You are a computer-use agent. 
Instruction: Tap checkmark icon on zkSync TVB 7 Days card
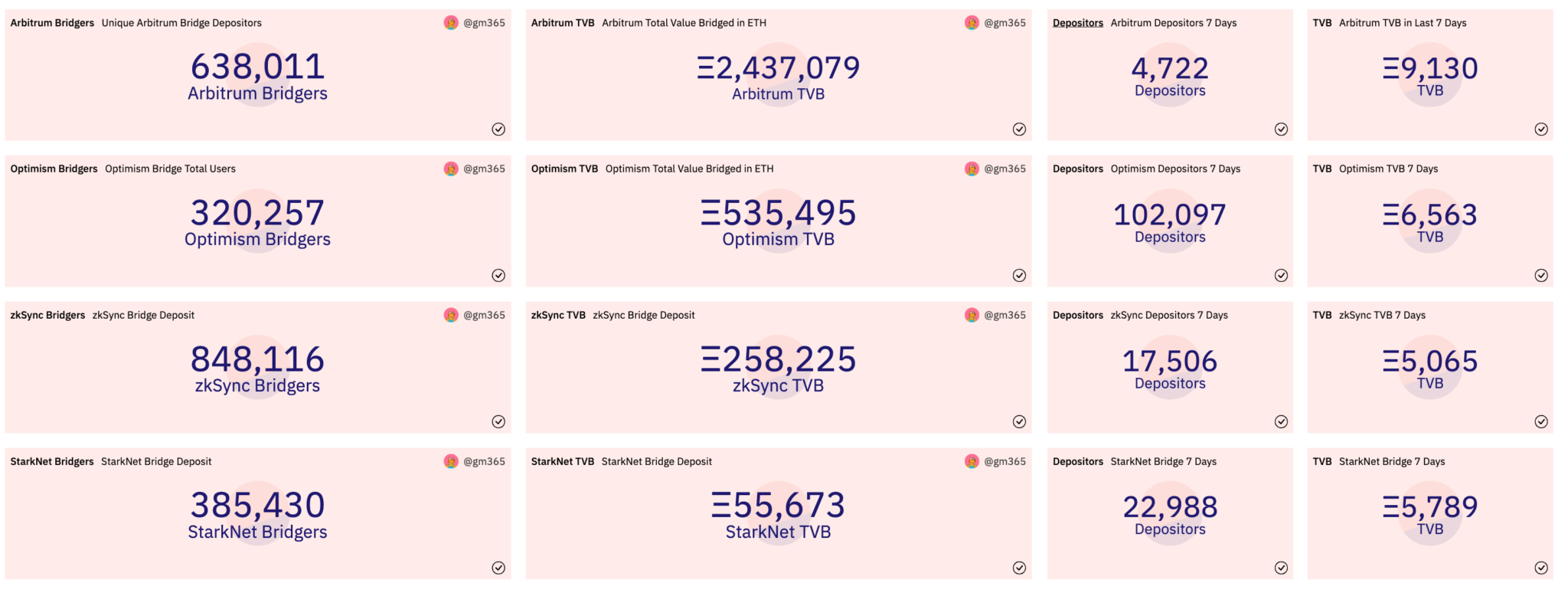[1541, 421]
